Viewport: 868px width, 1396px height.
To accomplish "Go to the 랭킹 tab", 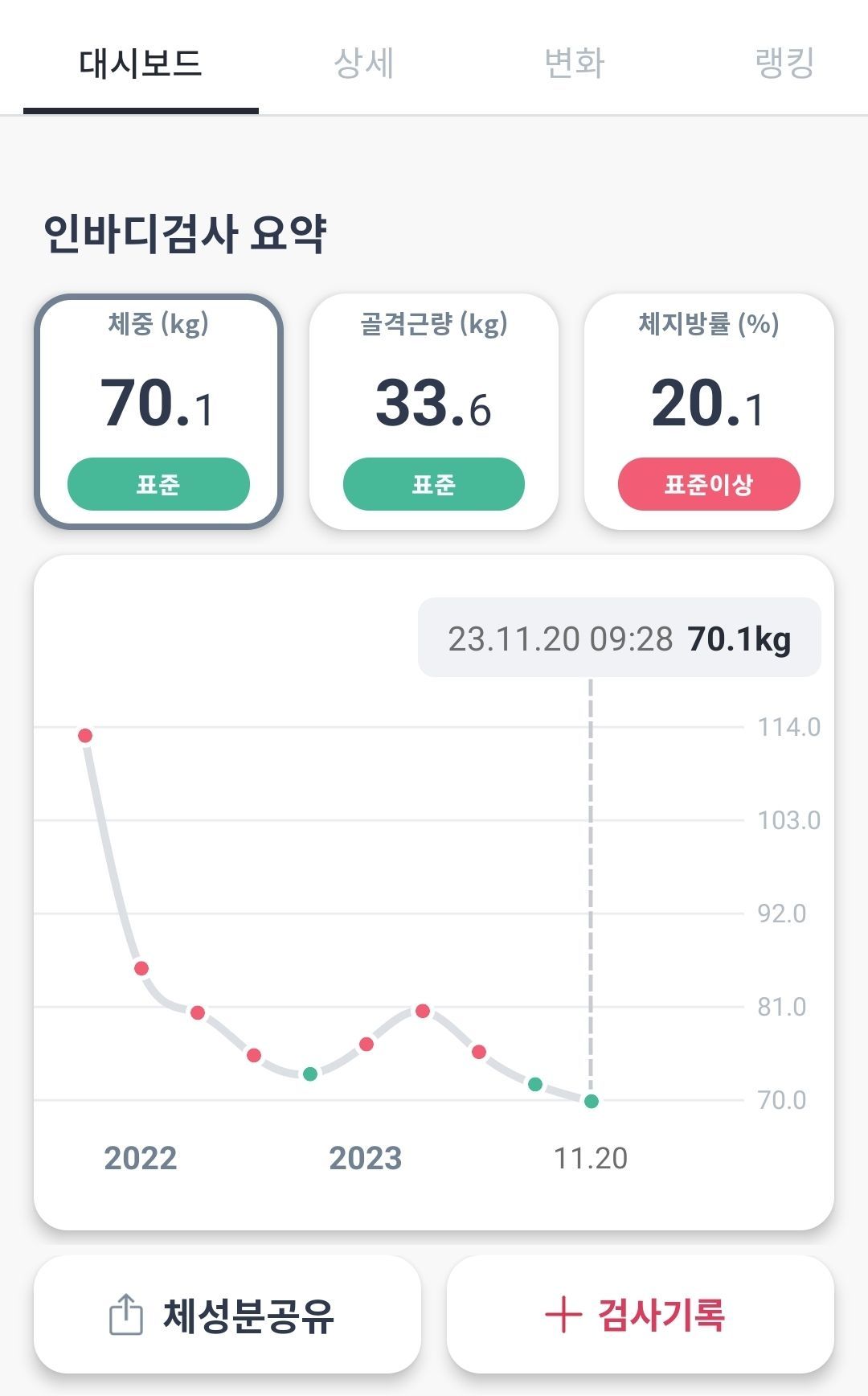I will pos(784,64).
